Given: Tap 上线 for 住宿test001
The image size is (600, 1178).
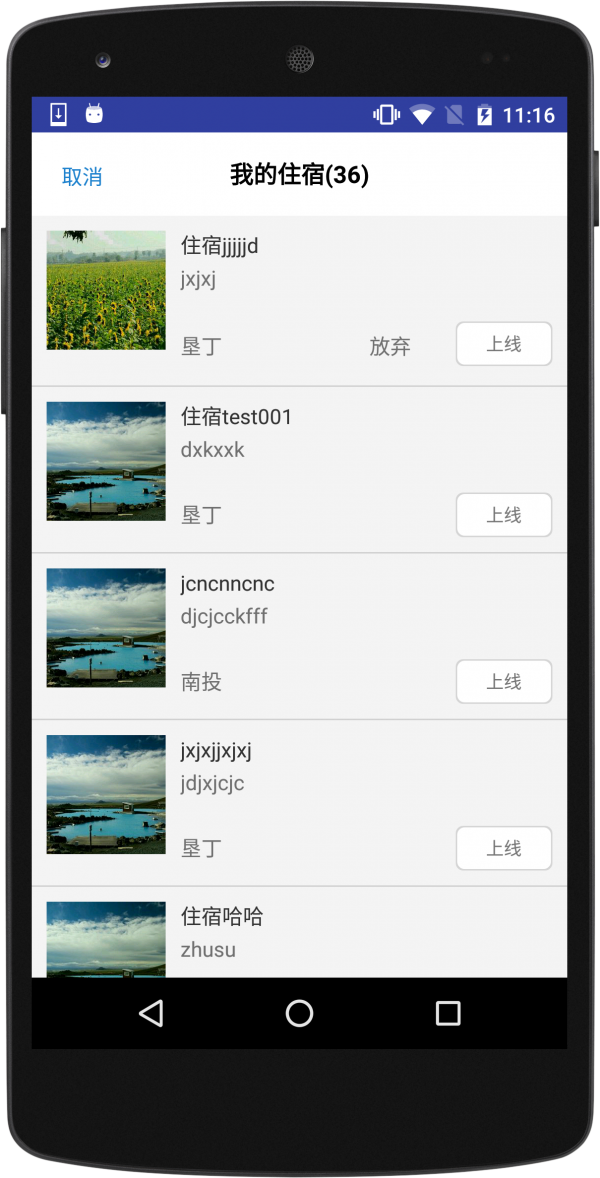Looking at the screenshot, I should point(503,515).
